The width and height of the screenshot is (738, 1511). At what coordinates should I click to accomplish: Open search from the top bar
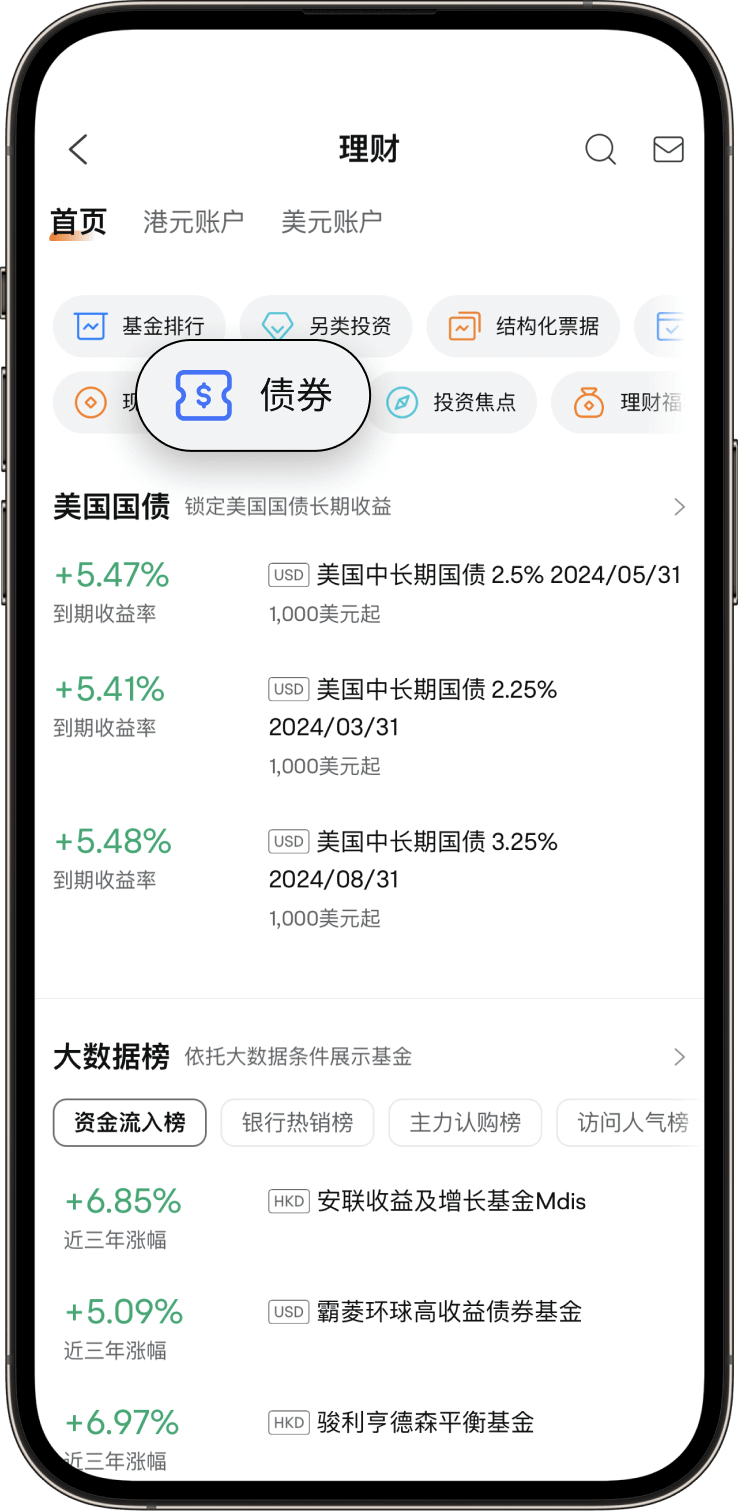(x=600, y=149)
